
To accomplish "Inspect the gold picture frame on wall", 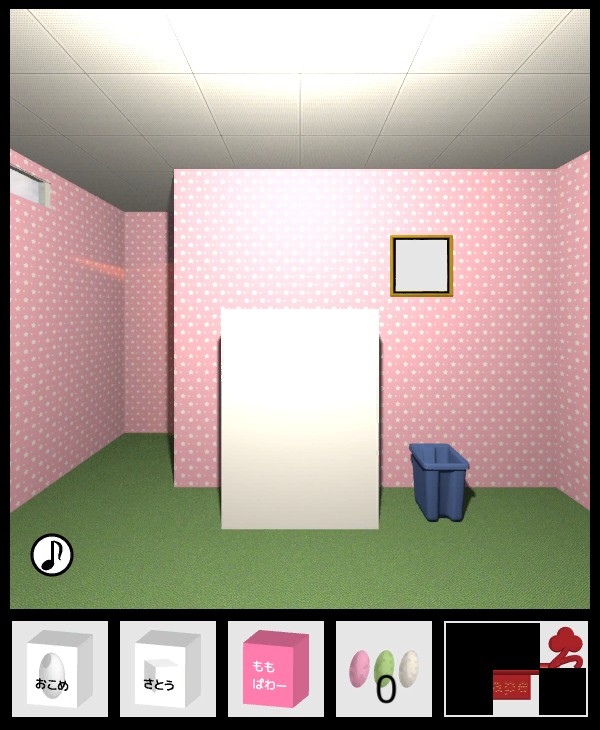I will click(x=421, y=265).
